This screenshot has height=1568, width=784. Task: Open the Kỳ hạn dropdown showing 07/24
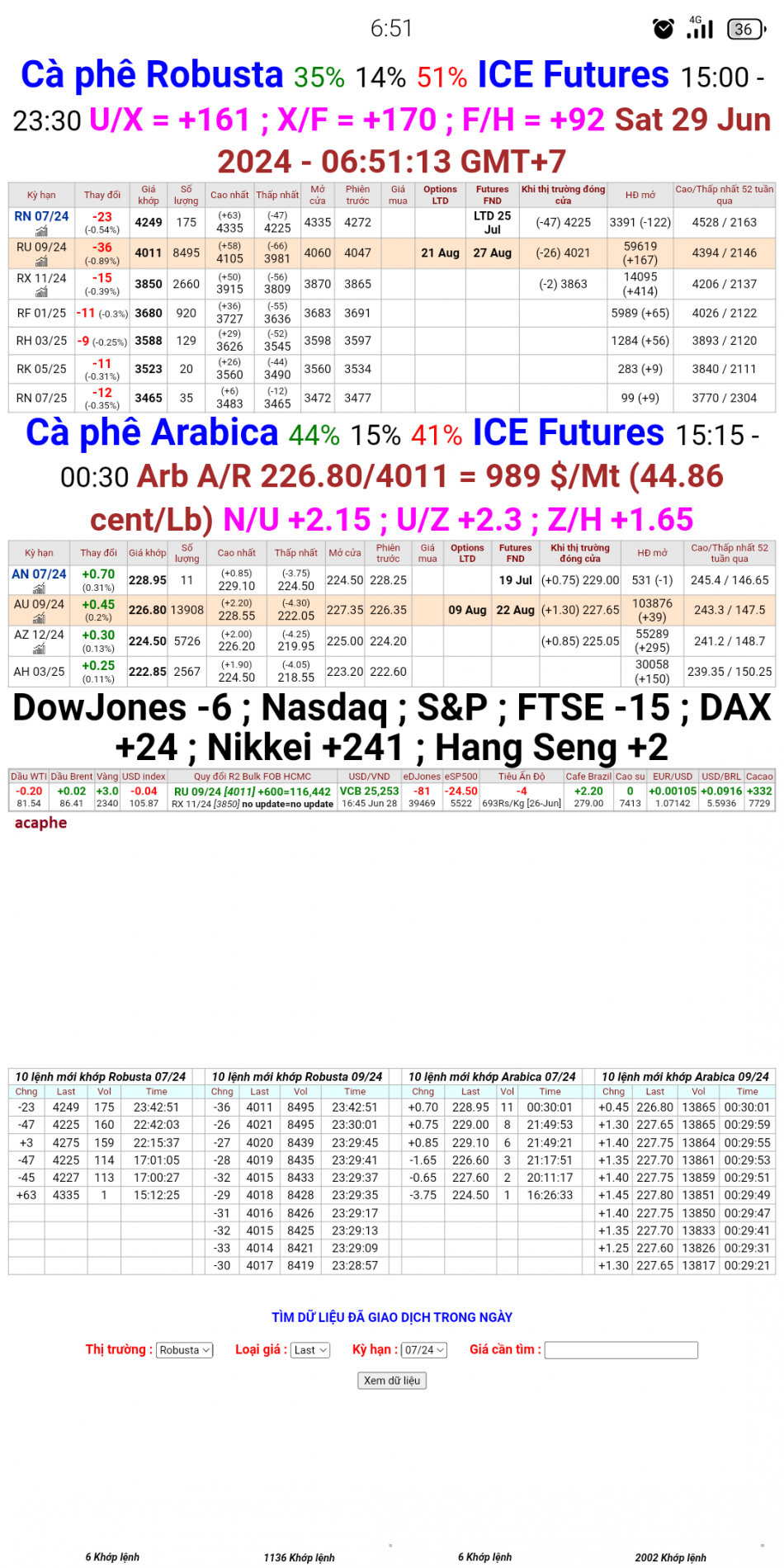coord(422,1350)
